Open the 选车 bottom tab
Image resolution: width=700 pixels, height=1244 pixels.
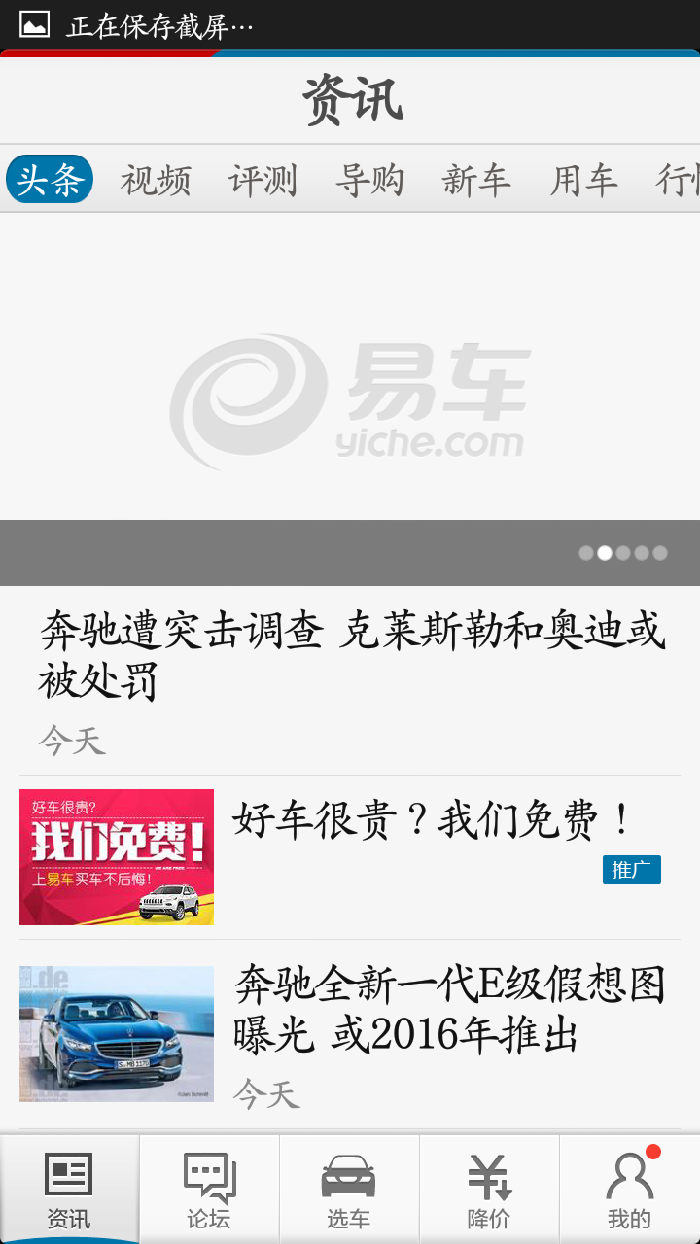click(349, 1190)
